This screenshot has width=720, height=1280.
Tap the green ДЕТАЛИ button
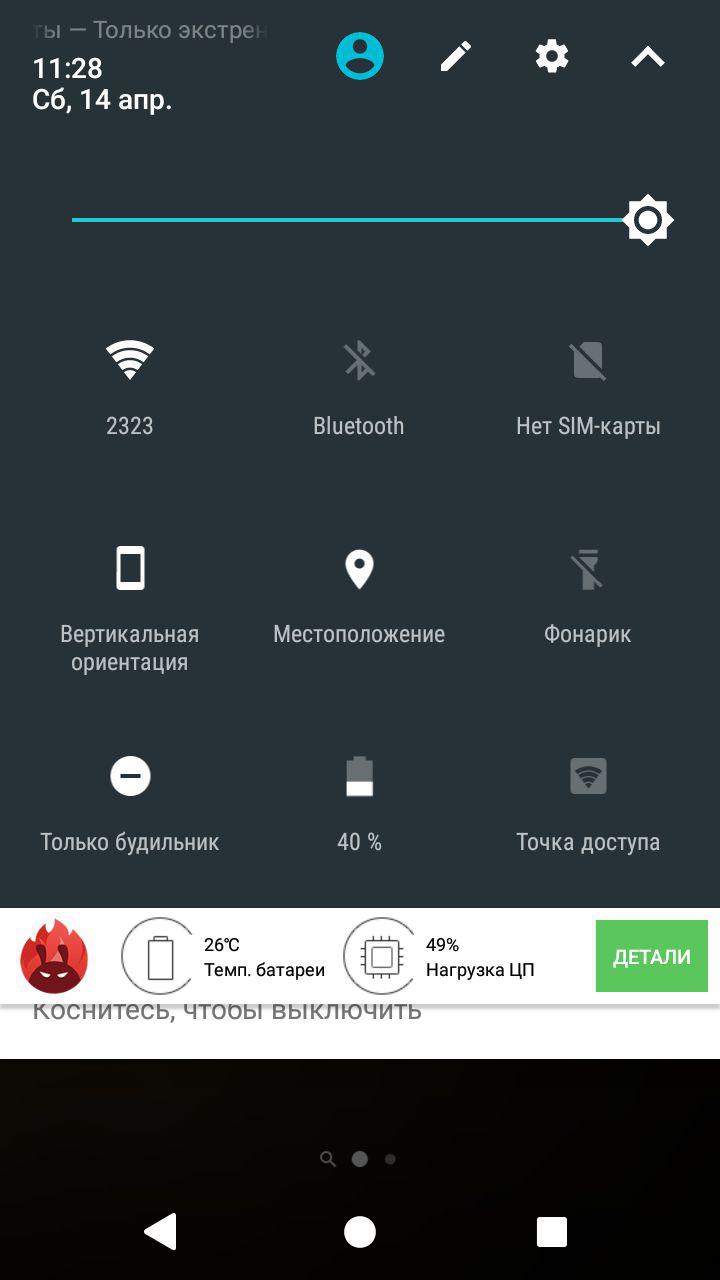[x=652, y=957]
